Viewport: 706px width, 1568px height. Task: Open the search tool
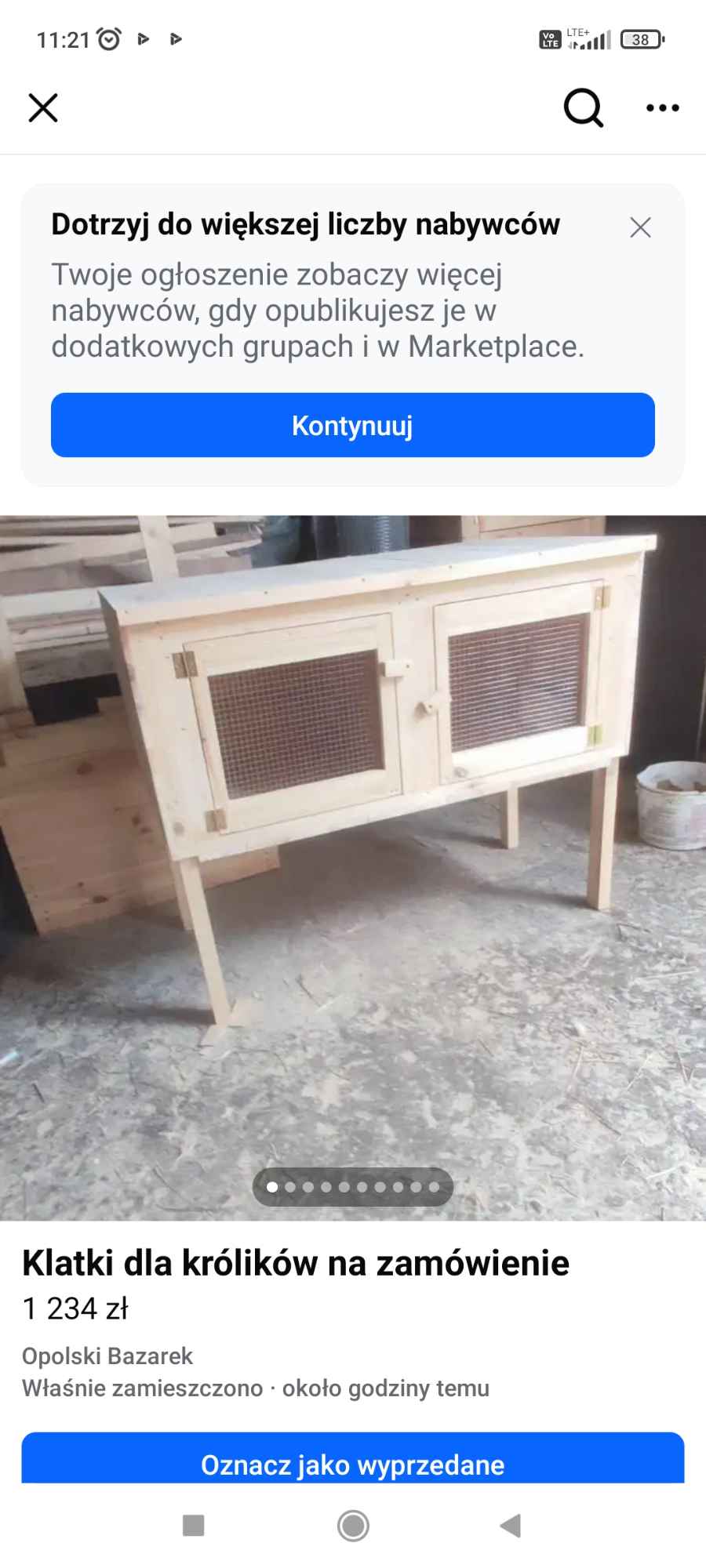(584, 107)
